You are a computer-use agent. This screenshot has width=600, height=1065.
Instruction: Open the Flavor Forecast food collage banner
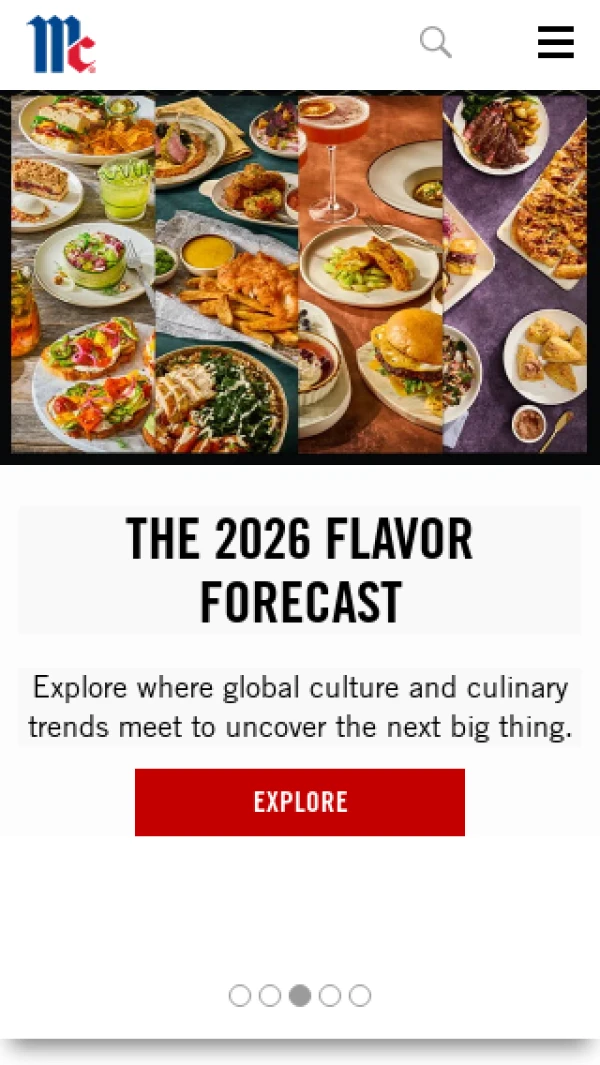(300, 277)
